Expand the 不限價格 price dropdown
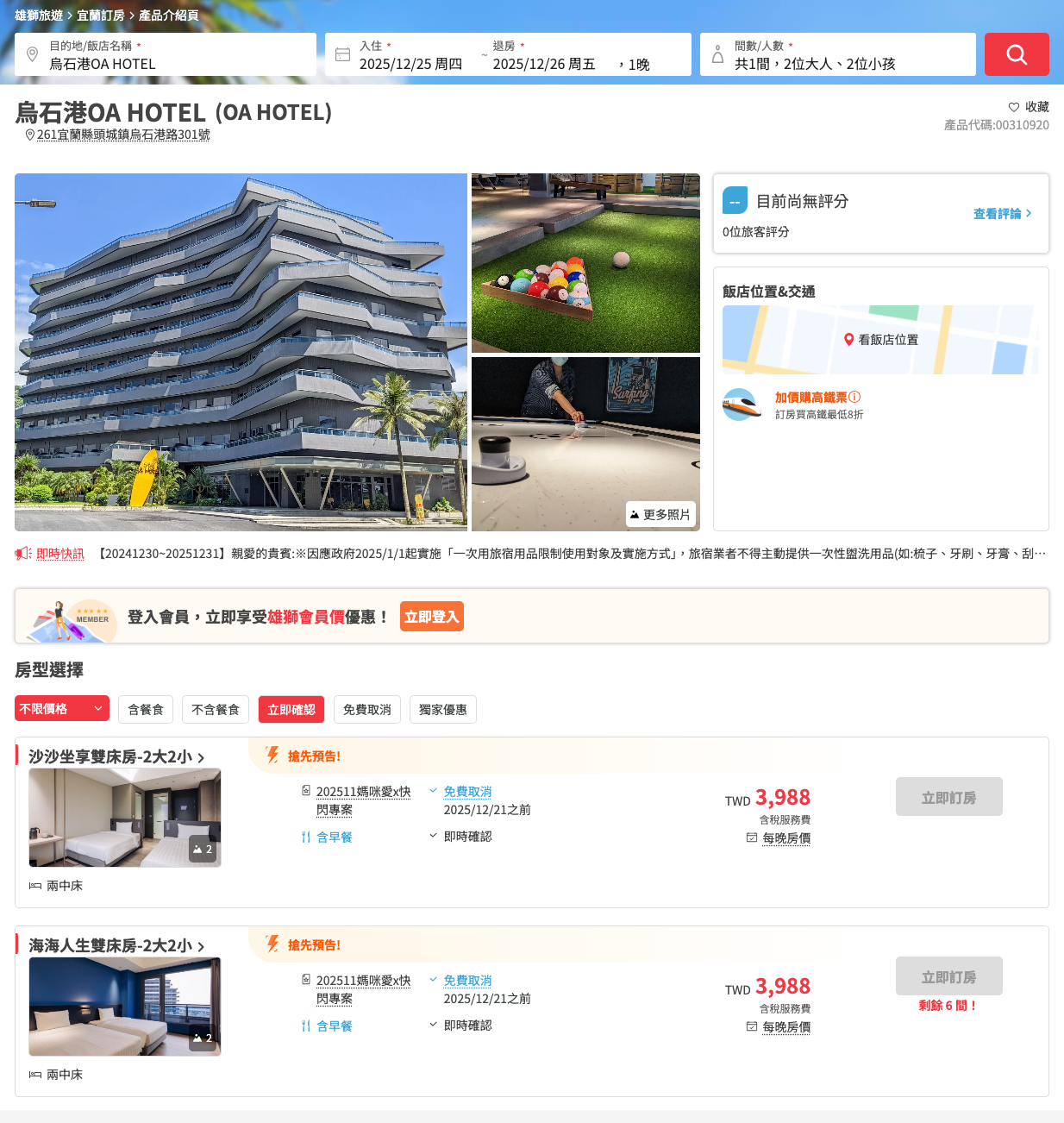Viewport: 1064px width, 1123px height. pos(62,708)
